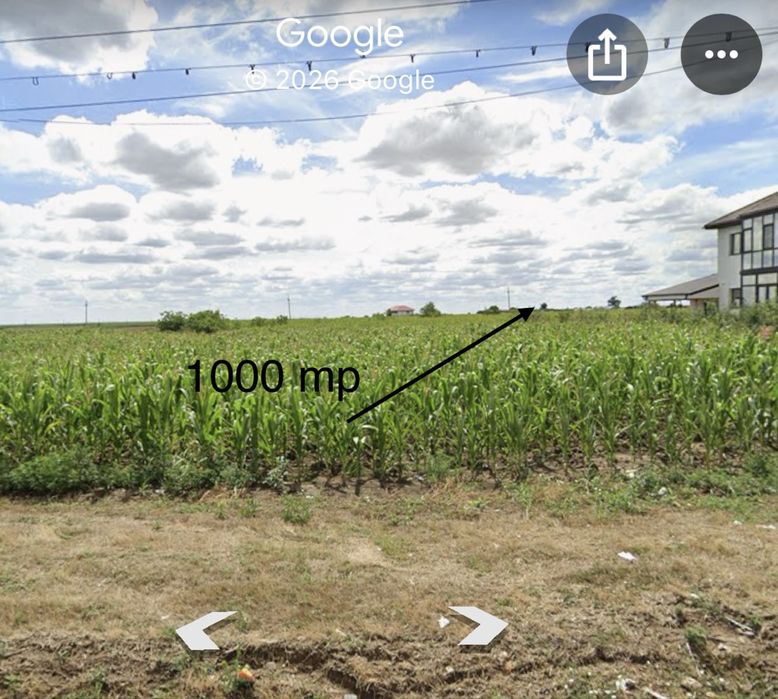This screenshot has width=778, height=699.
Task: Open the three-dot overflow menu
Action: 720,55
